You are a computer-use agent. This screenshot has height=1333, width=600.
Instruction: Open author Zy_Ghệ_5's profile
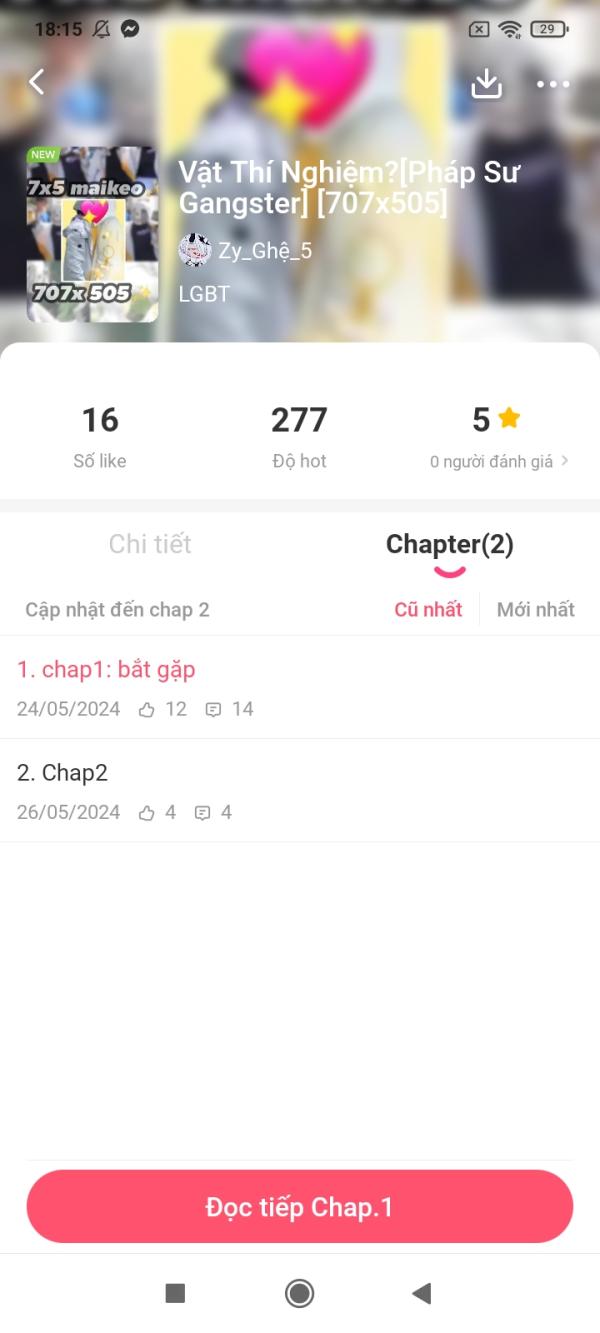pos(247,250)
